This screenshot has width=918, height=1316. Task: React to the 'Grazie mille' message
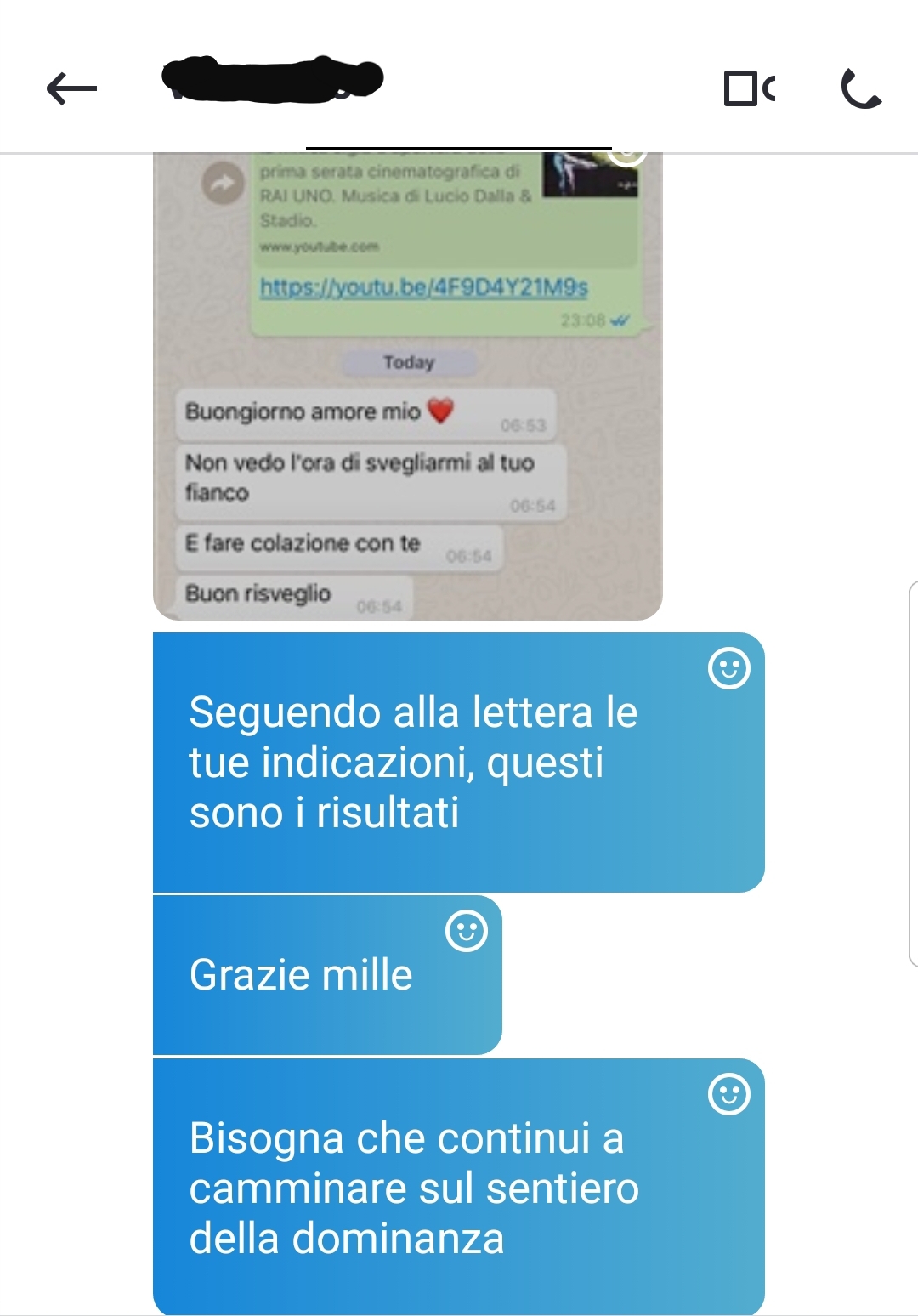pyautogui.click(x=467, y=931)
